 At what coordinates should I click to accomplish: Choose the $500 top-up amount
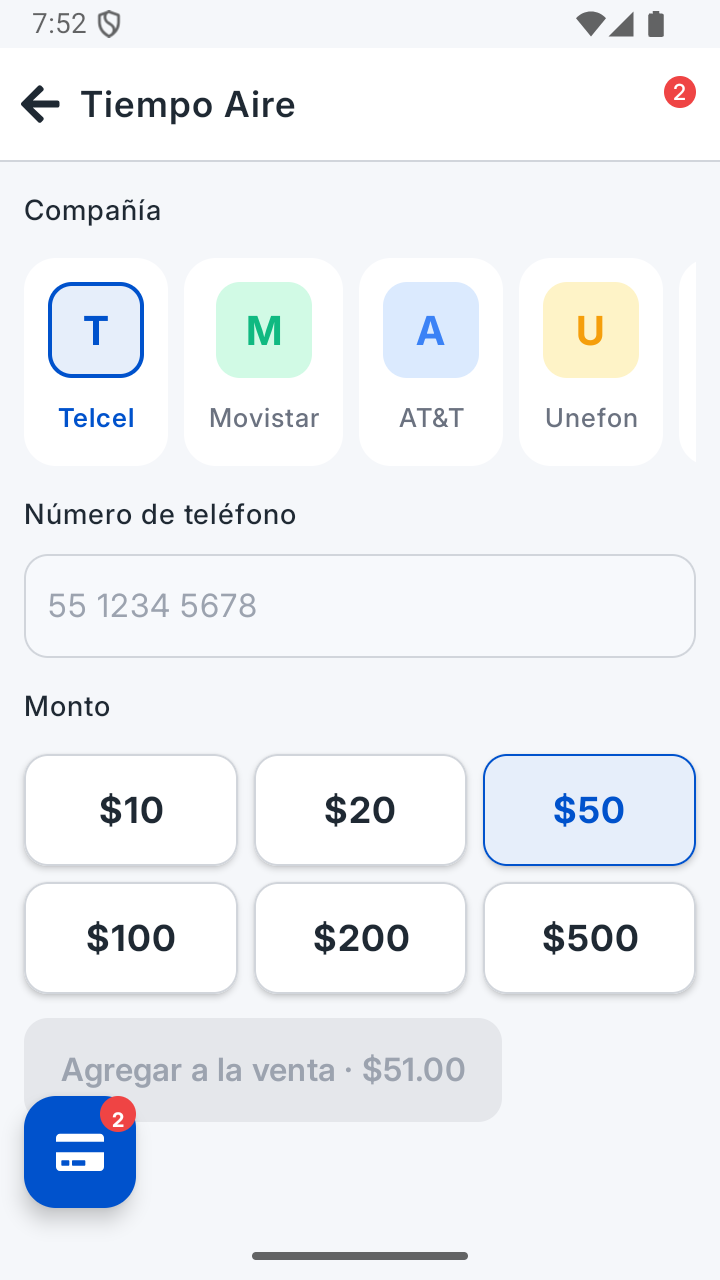[x=589, y=938]
